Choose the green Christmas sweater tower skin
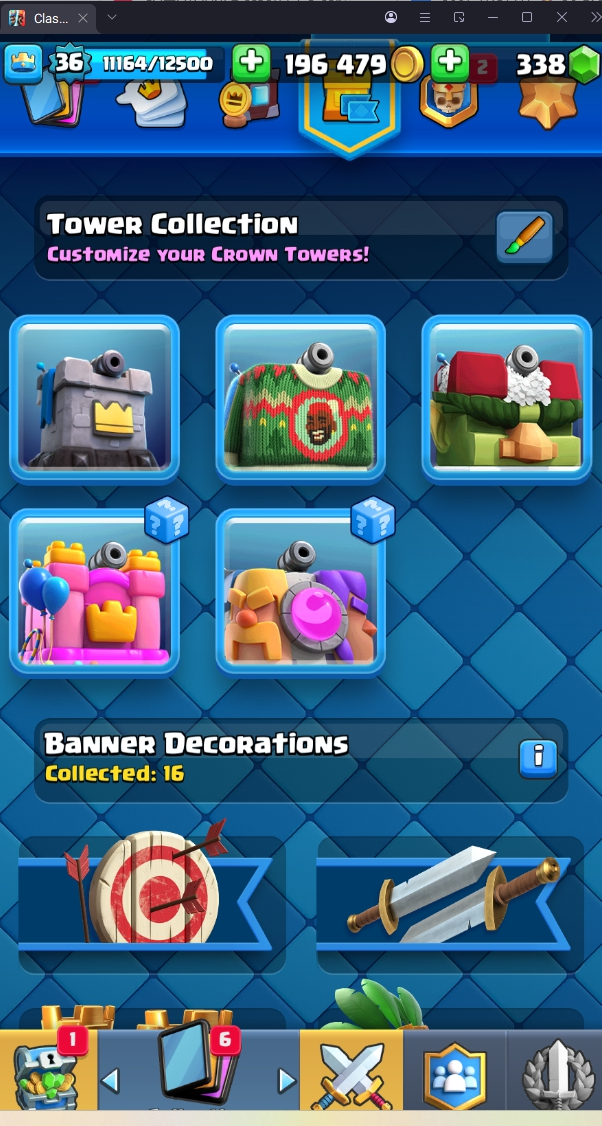Image resolution: width=602 pixels, height=1126 pixels. [x=301, y=398]
